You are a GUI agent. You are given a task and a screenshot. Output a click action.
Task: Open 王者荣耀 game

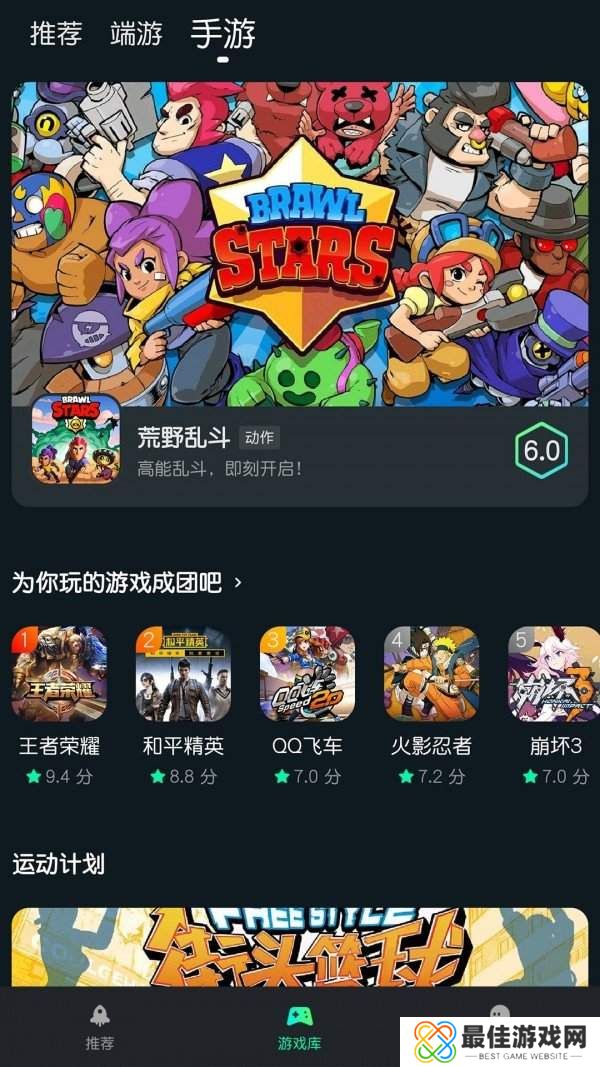59,674
